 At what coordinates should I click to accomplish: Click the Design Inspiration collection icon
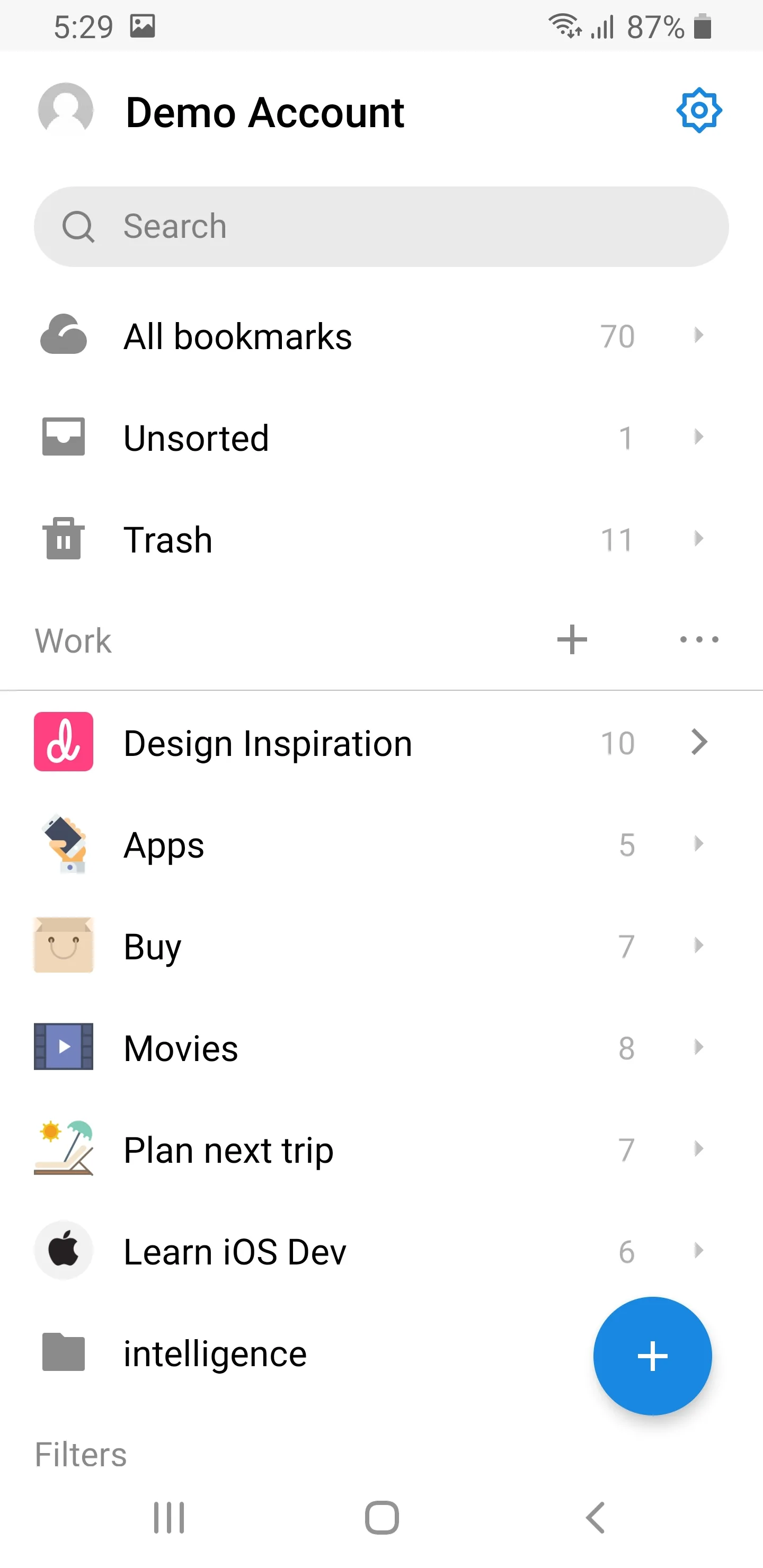point(64,743)
